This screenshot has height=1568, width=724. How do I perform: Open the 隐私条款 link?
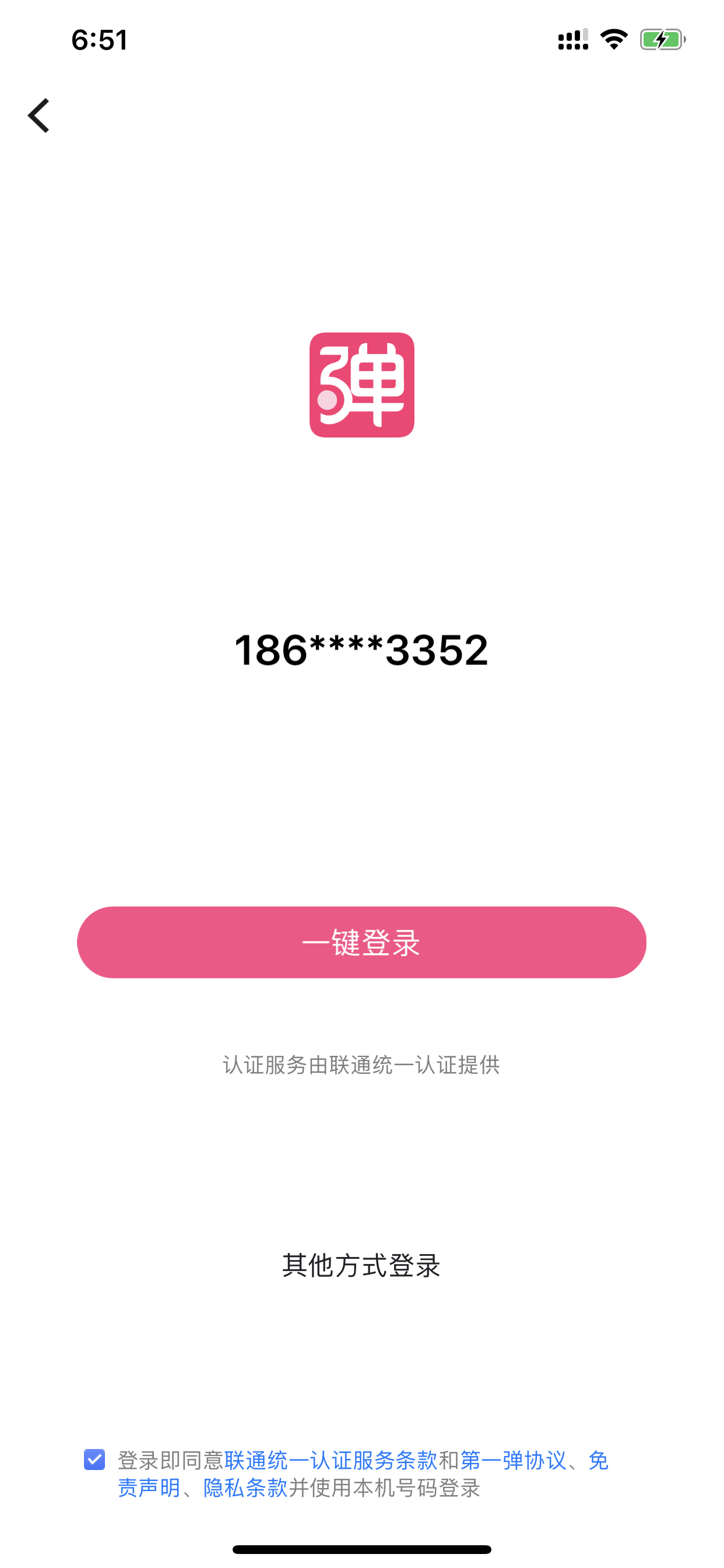(x=245, y=1487)
